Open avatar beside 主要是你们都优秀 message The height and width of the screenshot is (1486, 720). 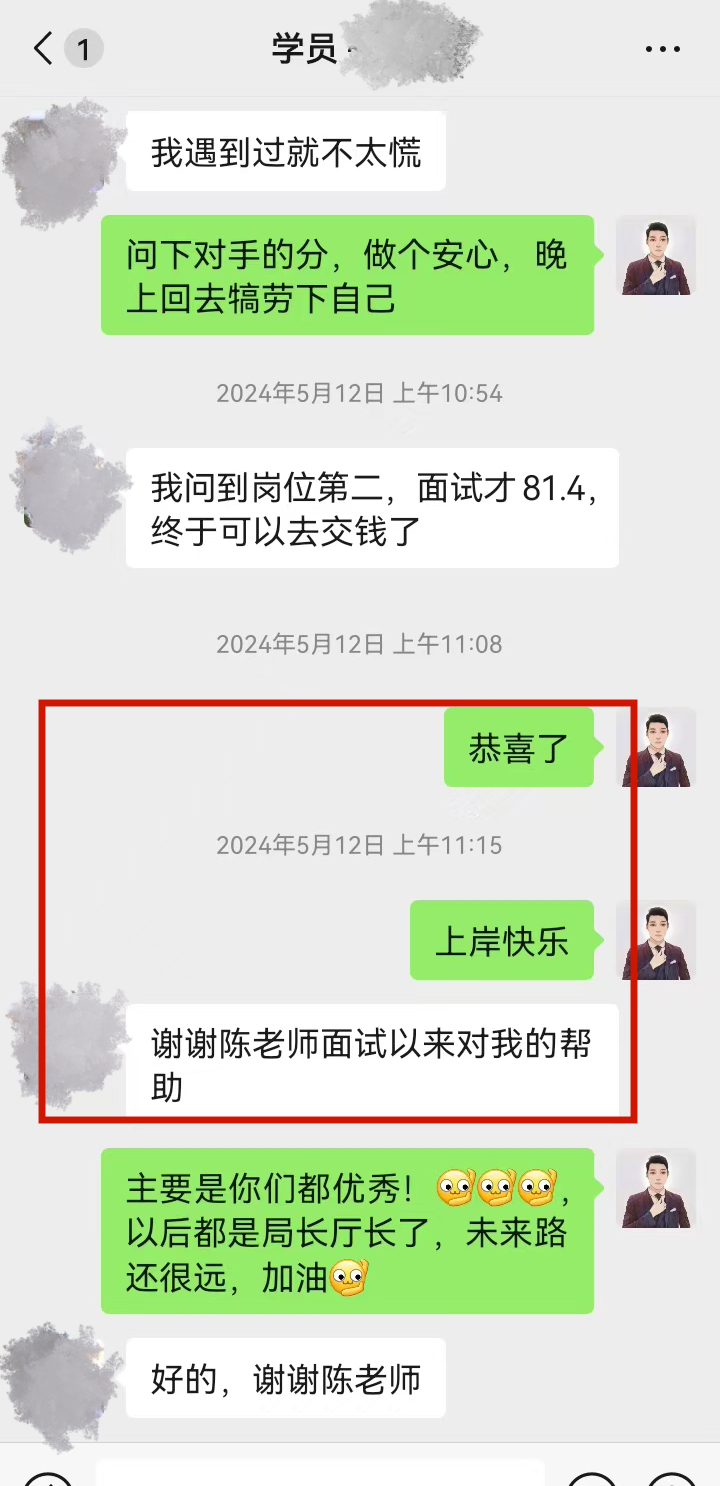click(x=656, y=1188)
